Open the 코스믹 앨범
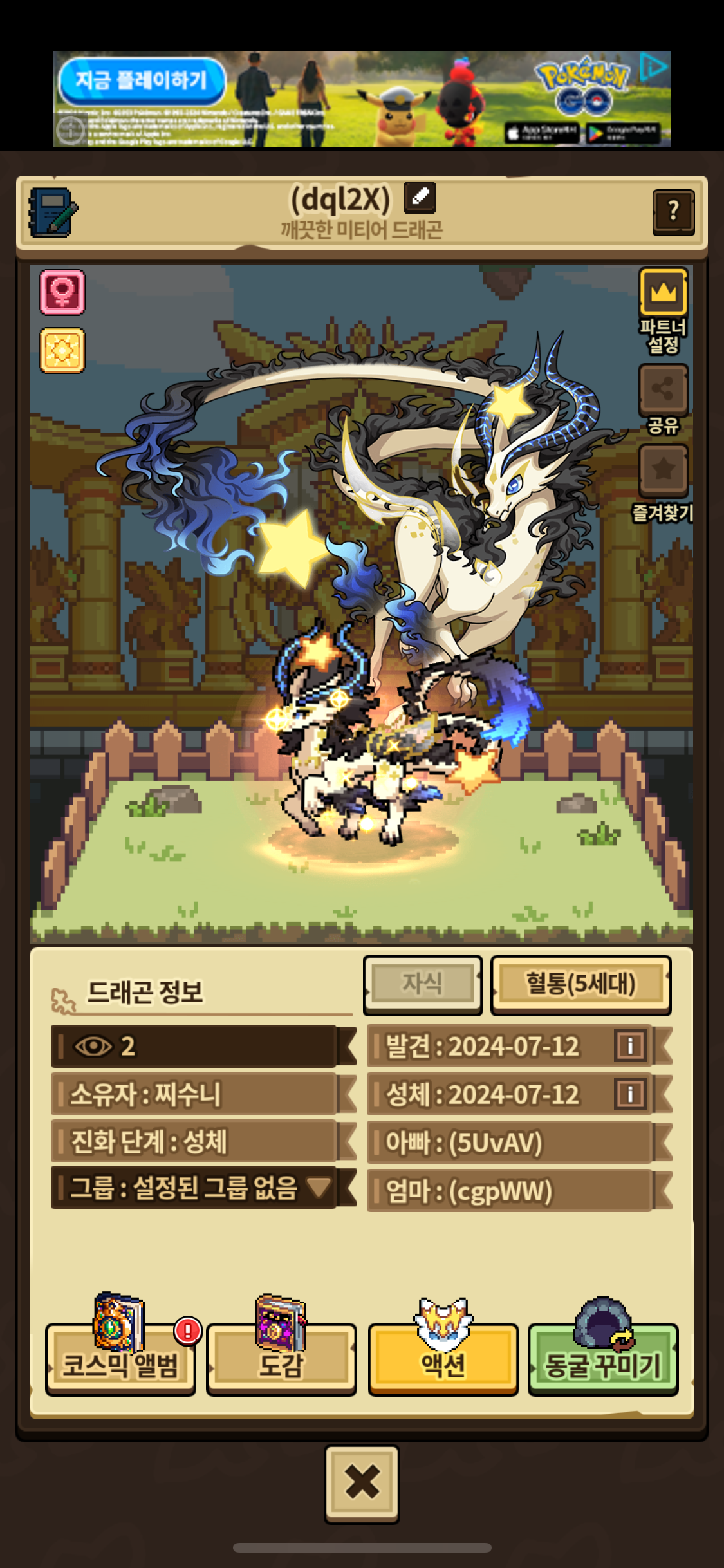Image resolution: width=724 pixels, height=1568 pixels. 120,1358
